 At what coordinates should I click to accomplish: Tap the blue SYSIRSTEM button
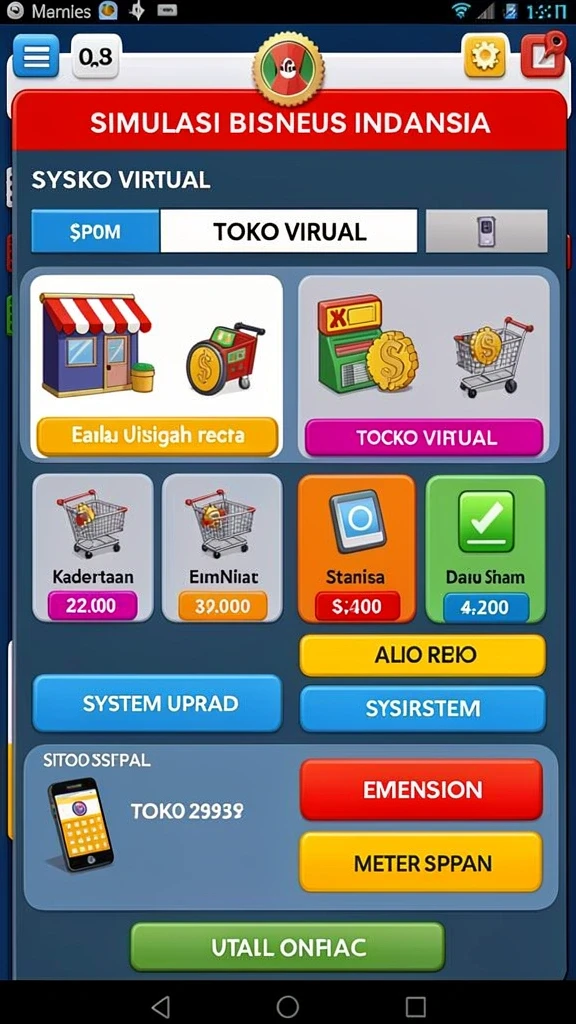[423, 709]
